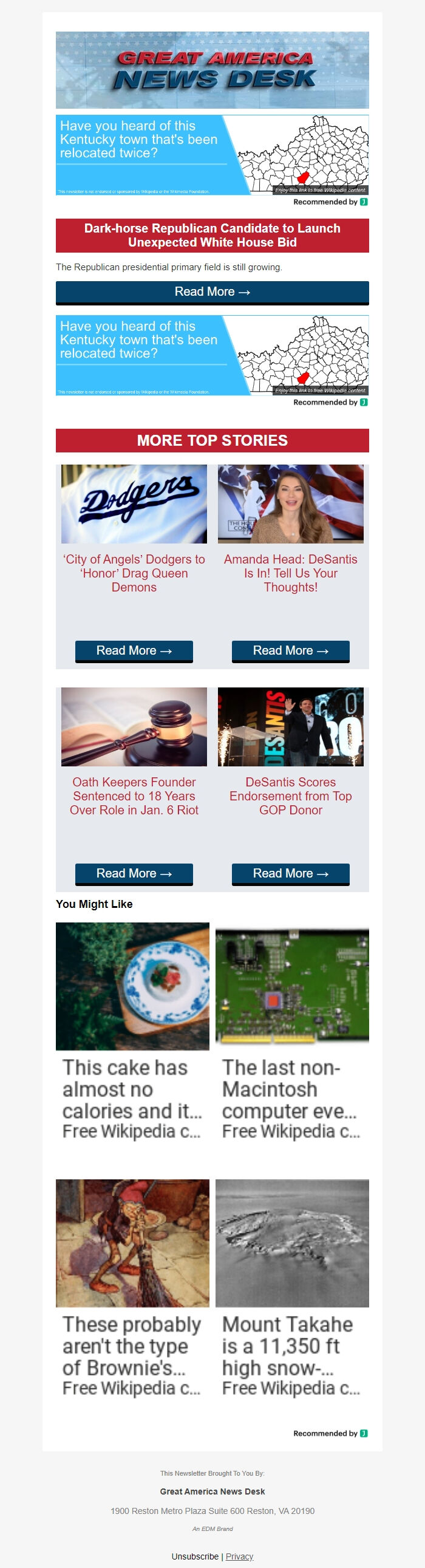Viewport: 425px width, 1568px height.
Task: Unsubscribe from this newsletter
Action: coord(195,1556)
